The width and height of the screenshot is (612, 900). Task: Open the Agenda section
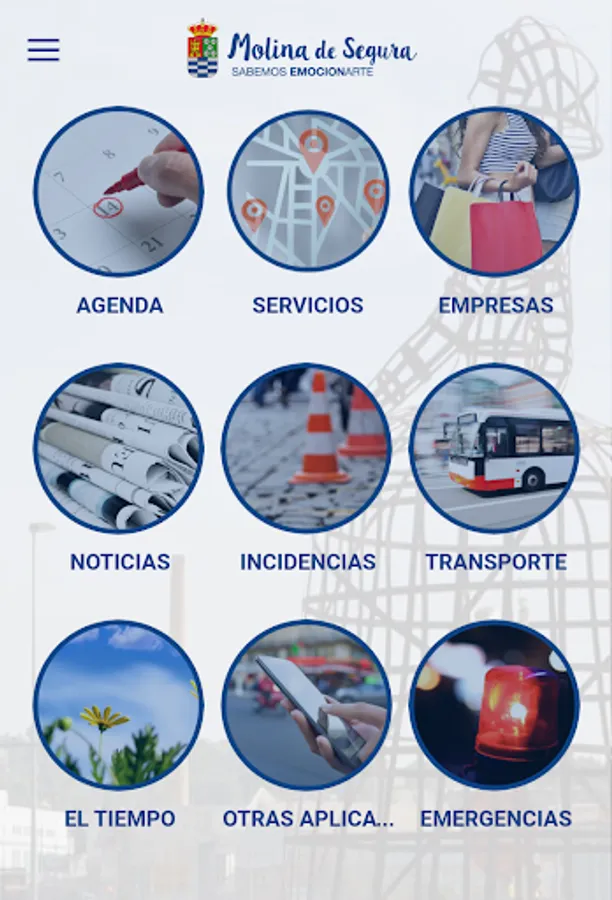tap(118, 191)
